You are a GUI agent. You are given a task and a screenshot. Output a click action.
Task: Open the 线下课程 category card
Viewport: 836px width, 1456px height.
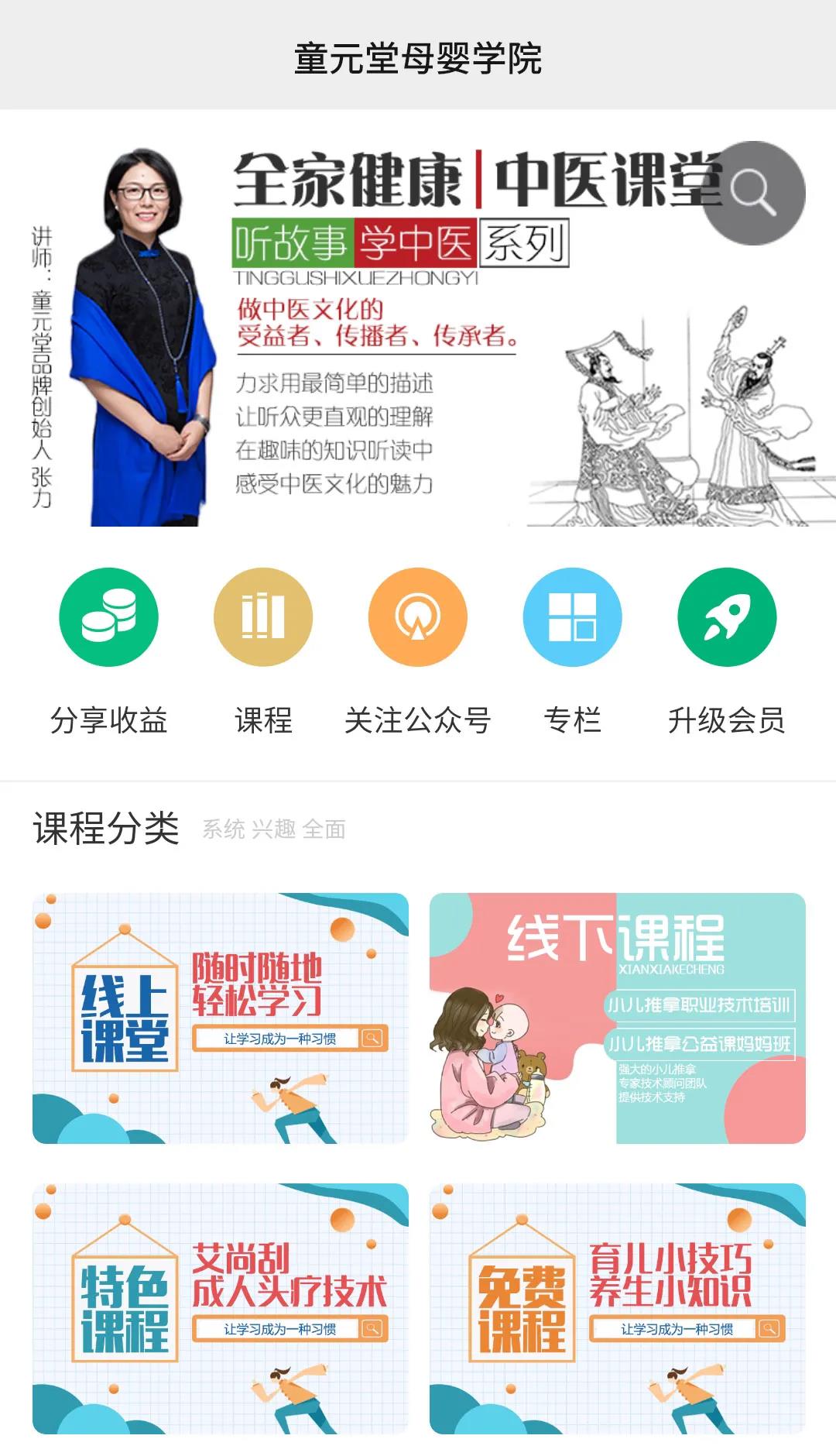click(617, 1018)
